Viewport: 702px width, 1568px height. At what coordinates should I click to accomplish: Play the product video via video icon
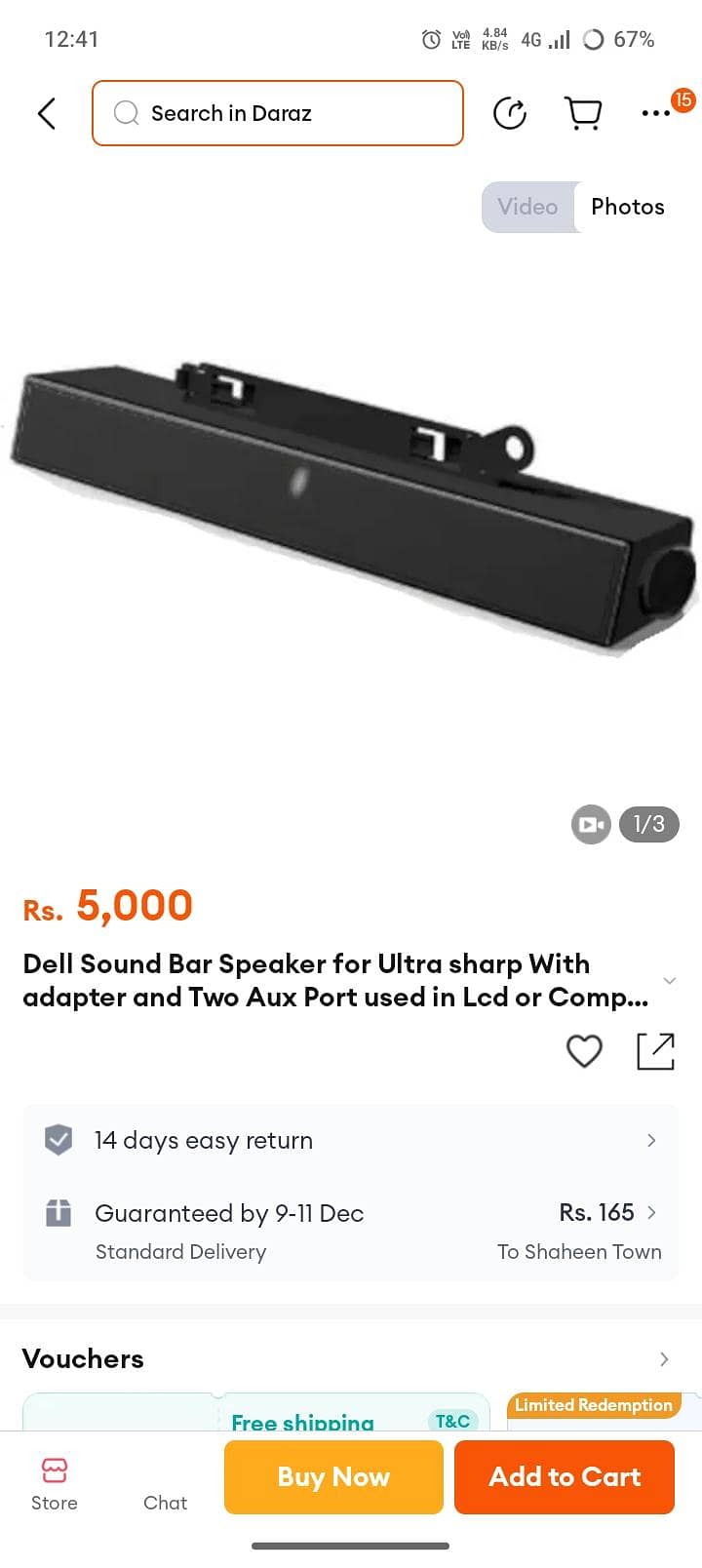click(590, 824)
